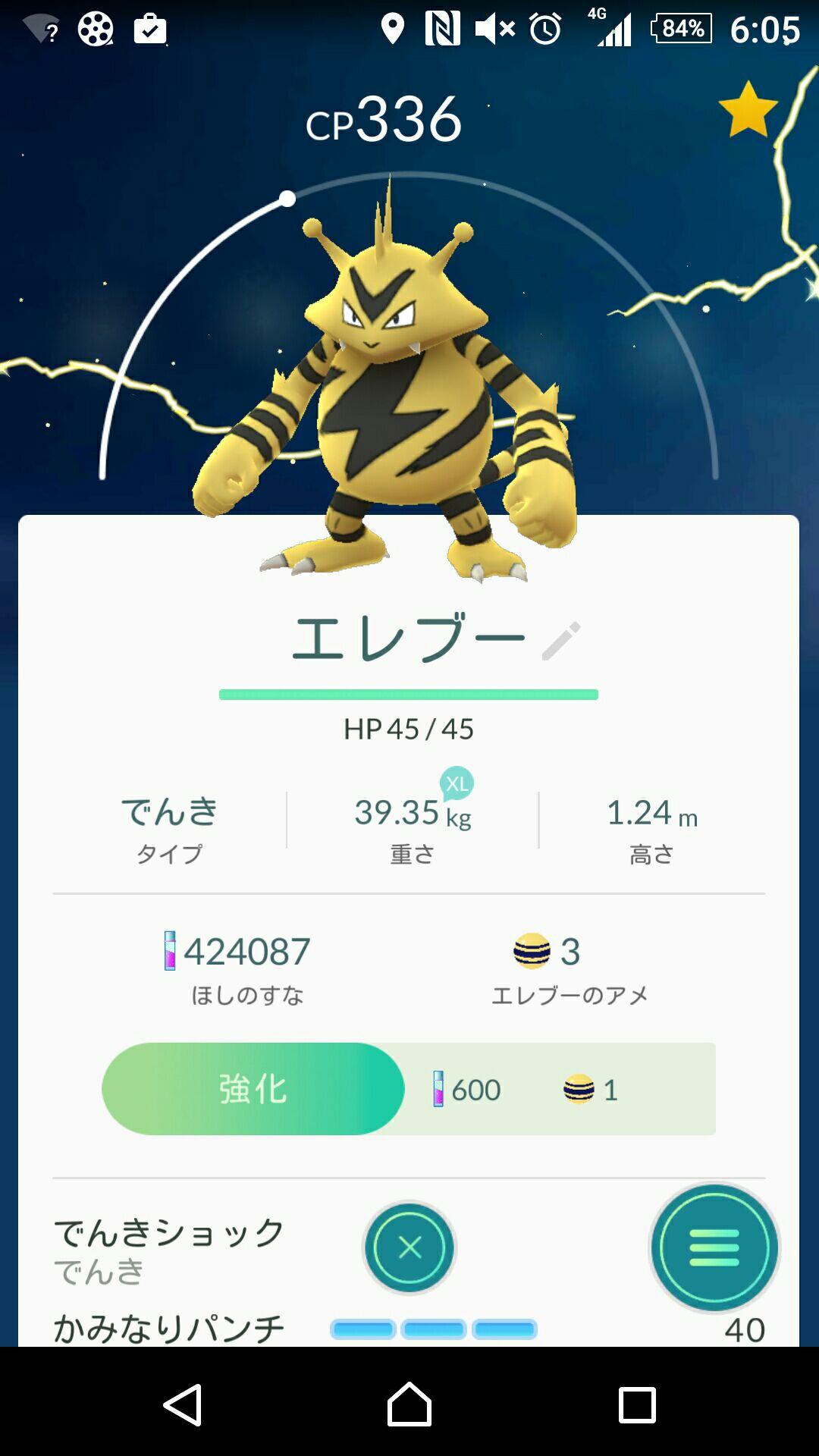The width and height of the screenshot is (819, 1456).
Task: Tap the candy icon next to 1 cost
Action: click(x=582, y=1090)
